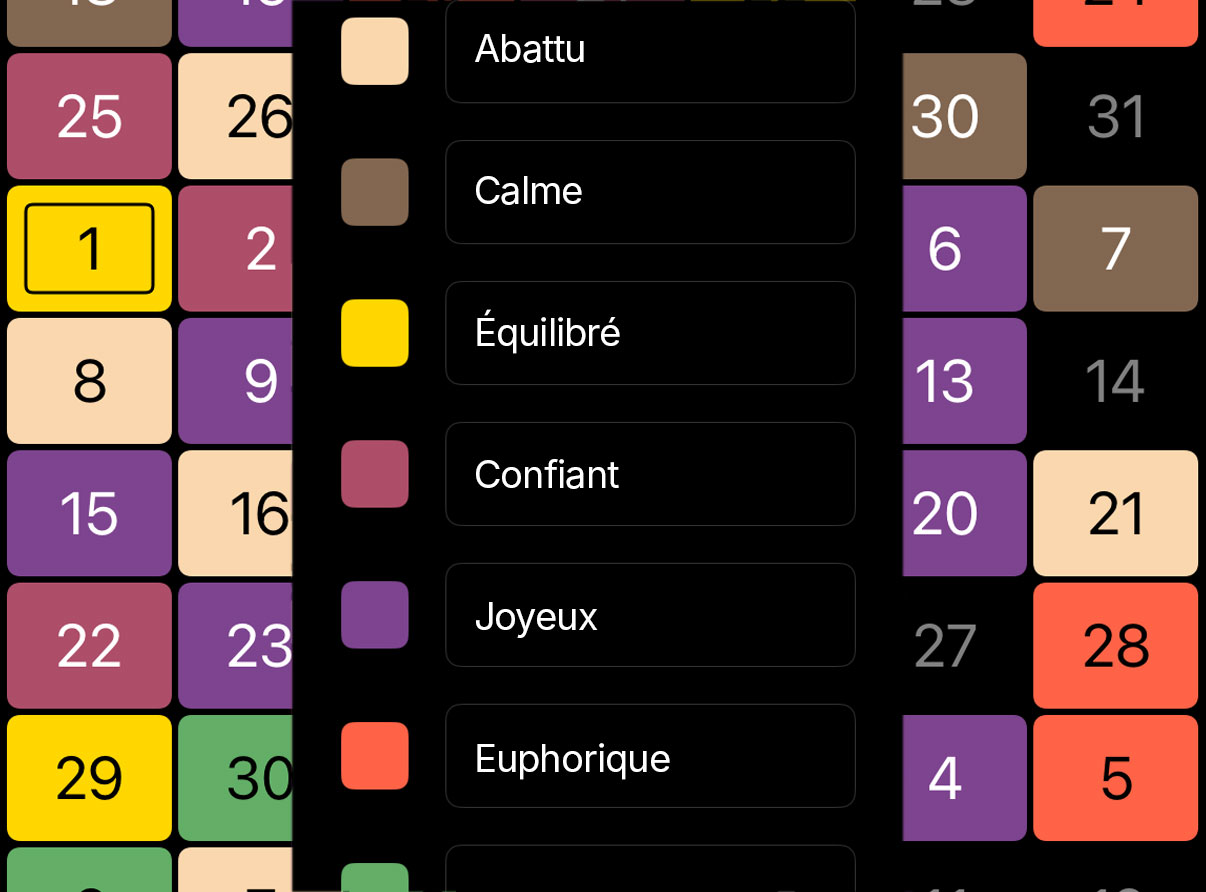1206x892 pixels.
Task: Edit the Abattu mood label field
Action: (x=650, y=51)
